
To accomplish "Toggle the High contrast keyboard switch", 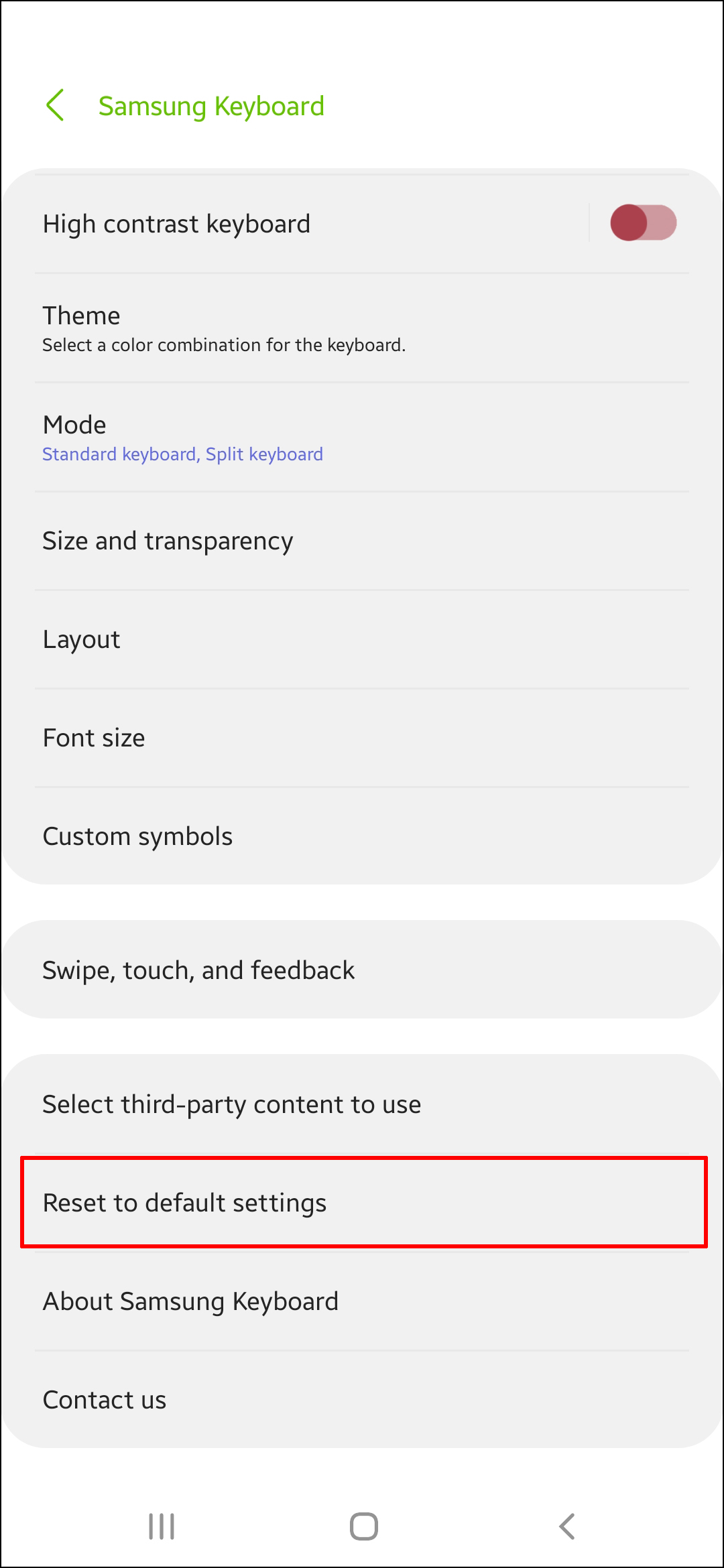I will [643, 223].
